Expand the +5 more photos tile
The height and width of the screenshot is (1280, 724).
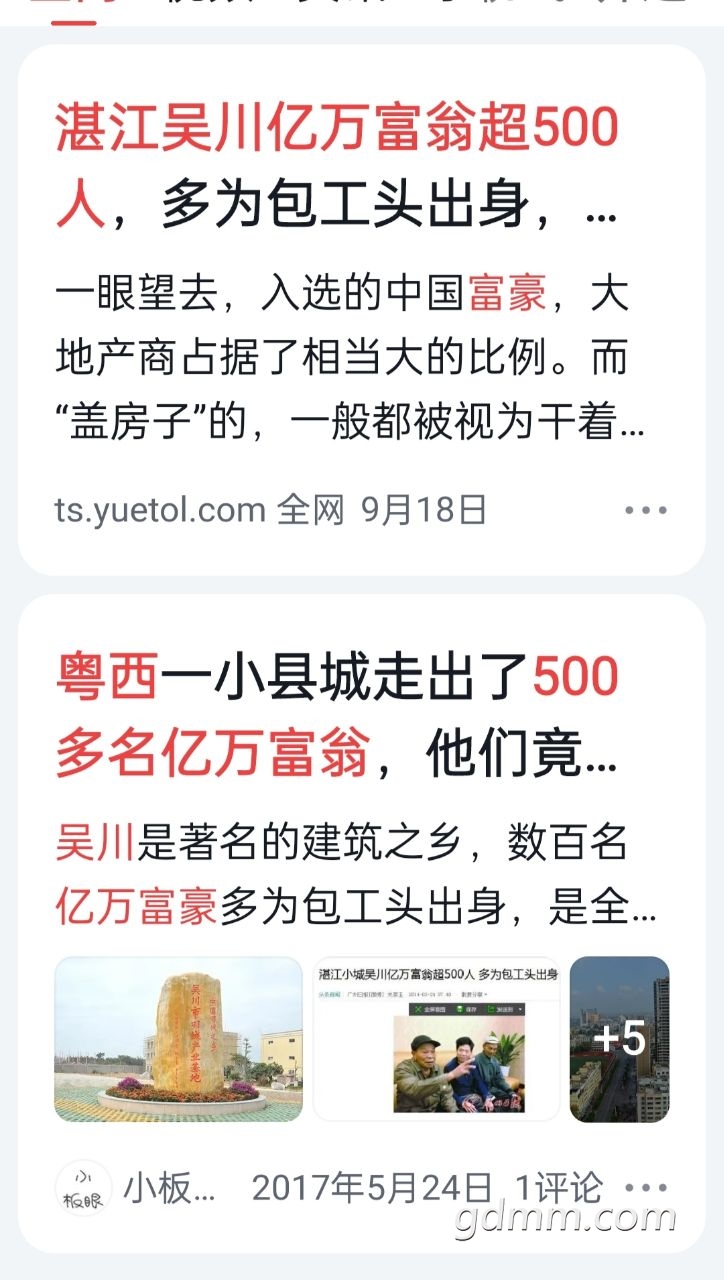tap(619, 1039)
